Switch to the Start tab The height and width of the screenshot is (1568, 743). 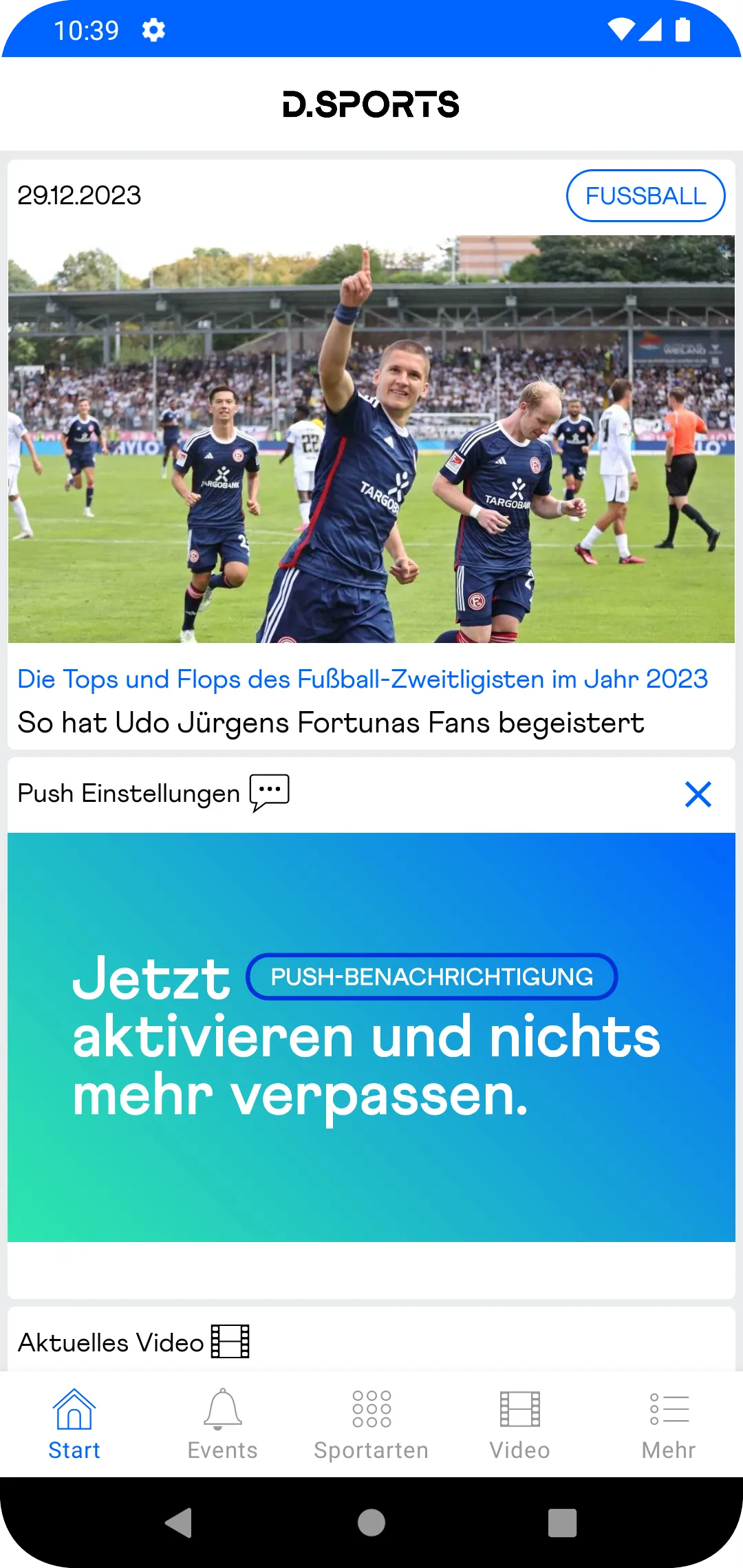pos(74,1425)
